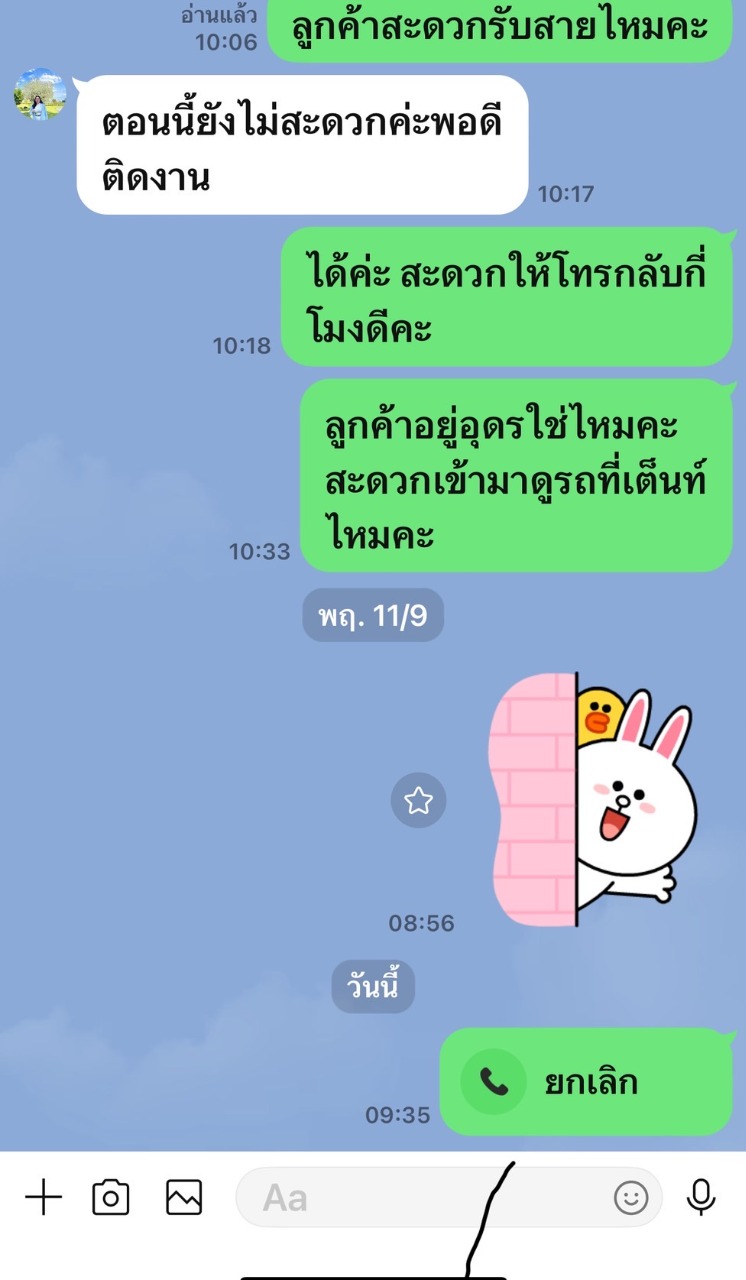746x1280 pixels.
Task: Tap the canceled call bubble to call again
Action: [x=587, y=1082]
